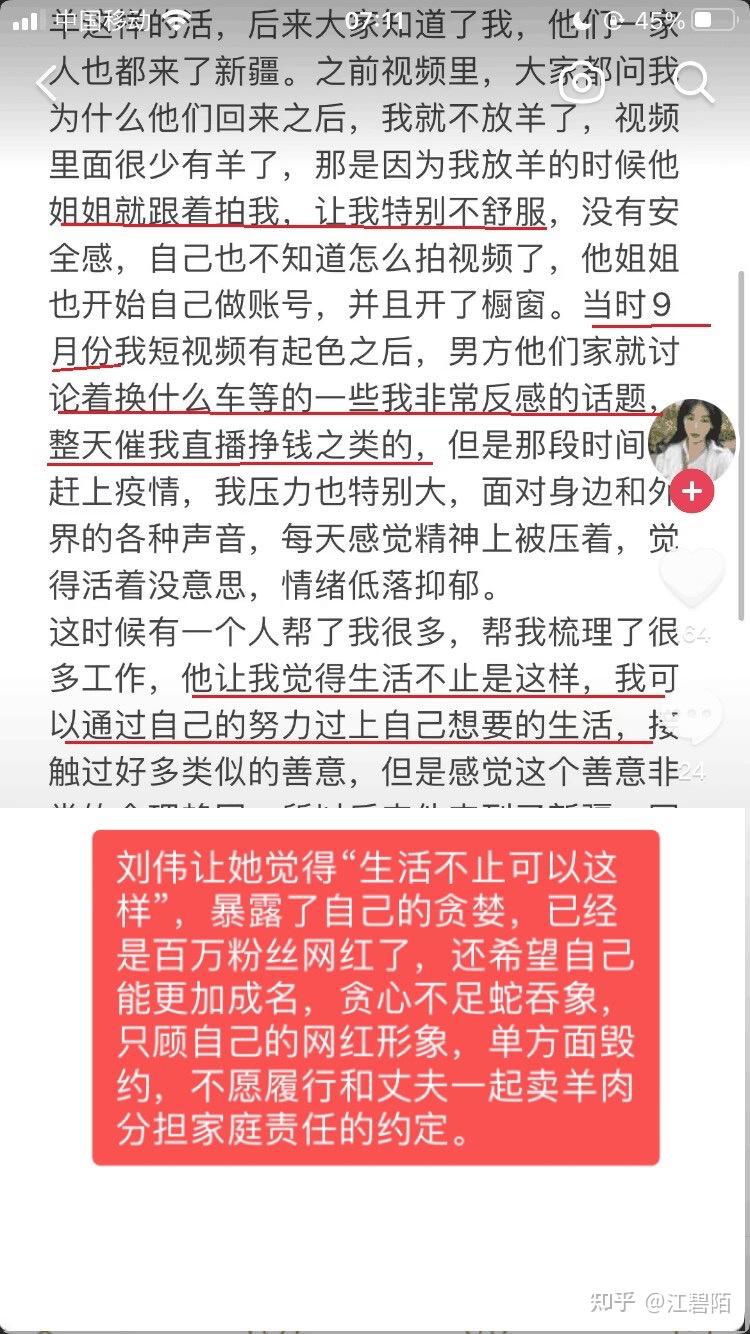This screenshot has width=750, height=1334.
Task: Open the comments bubble icon
Action: tap(694, 718)
